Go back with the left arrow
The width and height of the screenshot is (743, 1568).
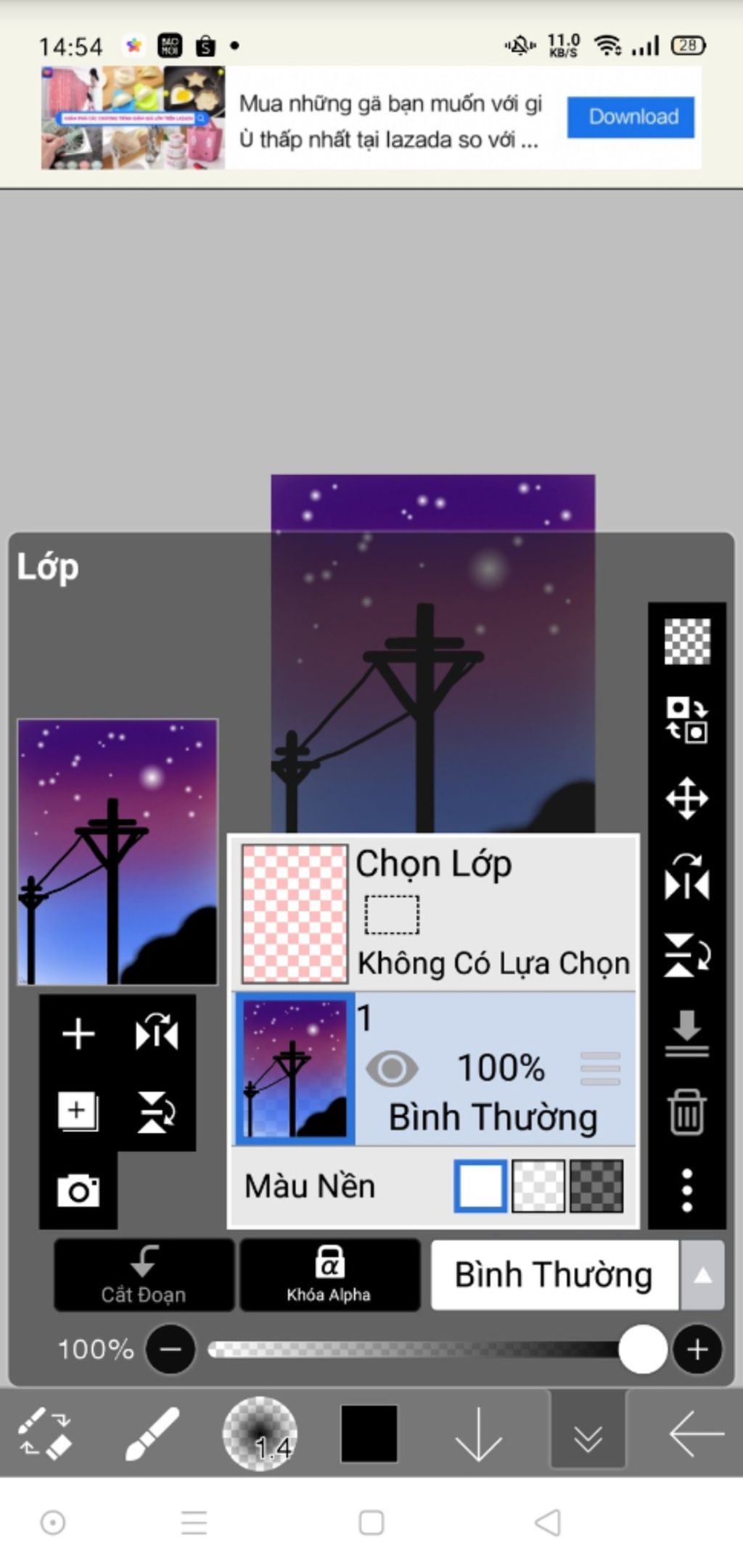click(x=695, y=1433)
